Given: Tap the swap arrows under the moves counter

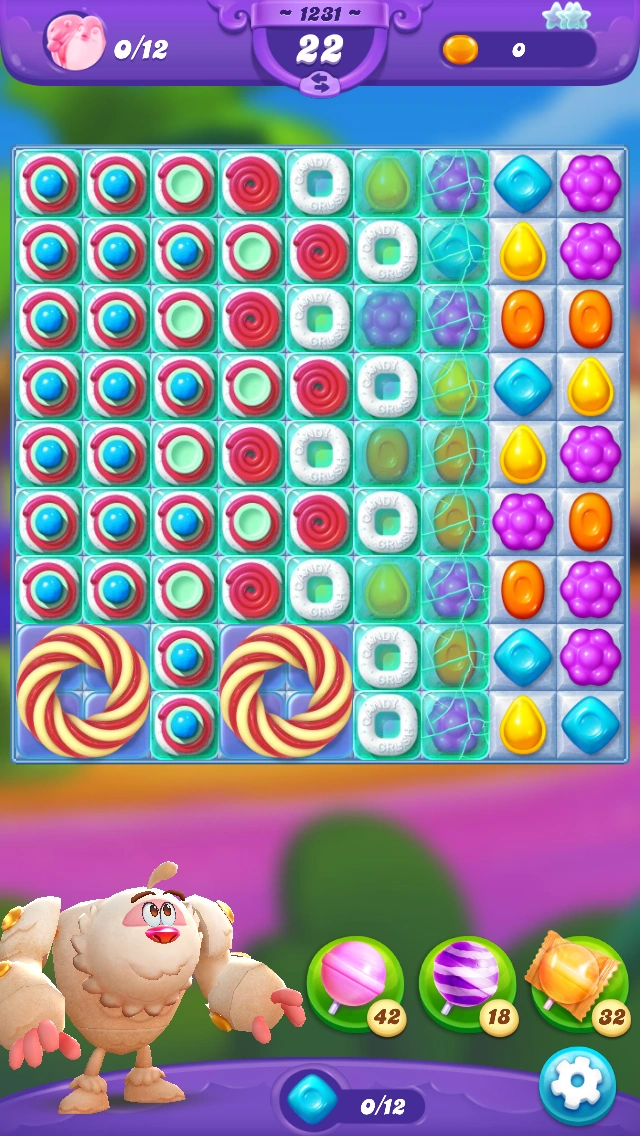Looking at the screenshot, I should point(320,85).
